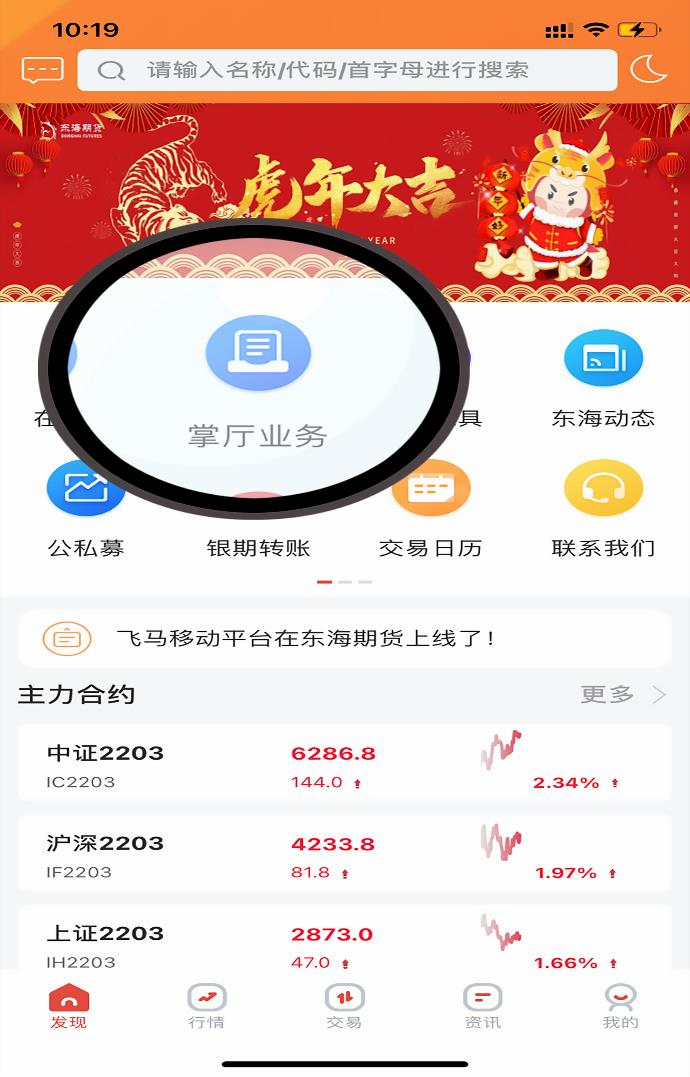The width and height of the screenshot is (690, 1077).
Task: Select the 发现 tab
Action: click(x=69, y=1006)
